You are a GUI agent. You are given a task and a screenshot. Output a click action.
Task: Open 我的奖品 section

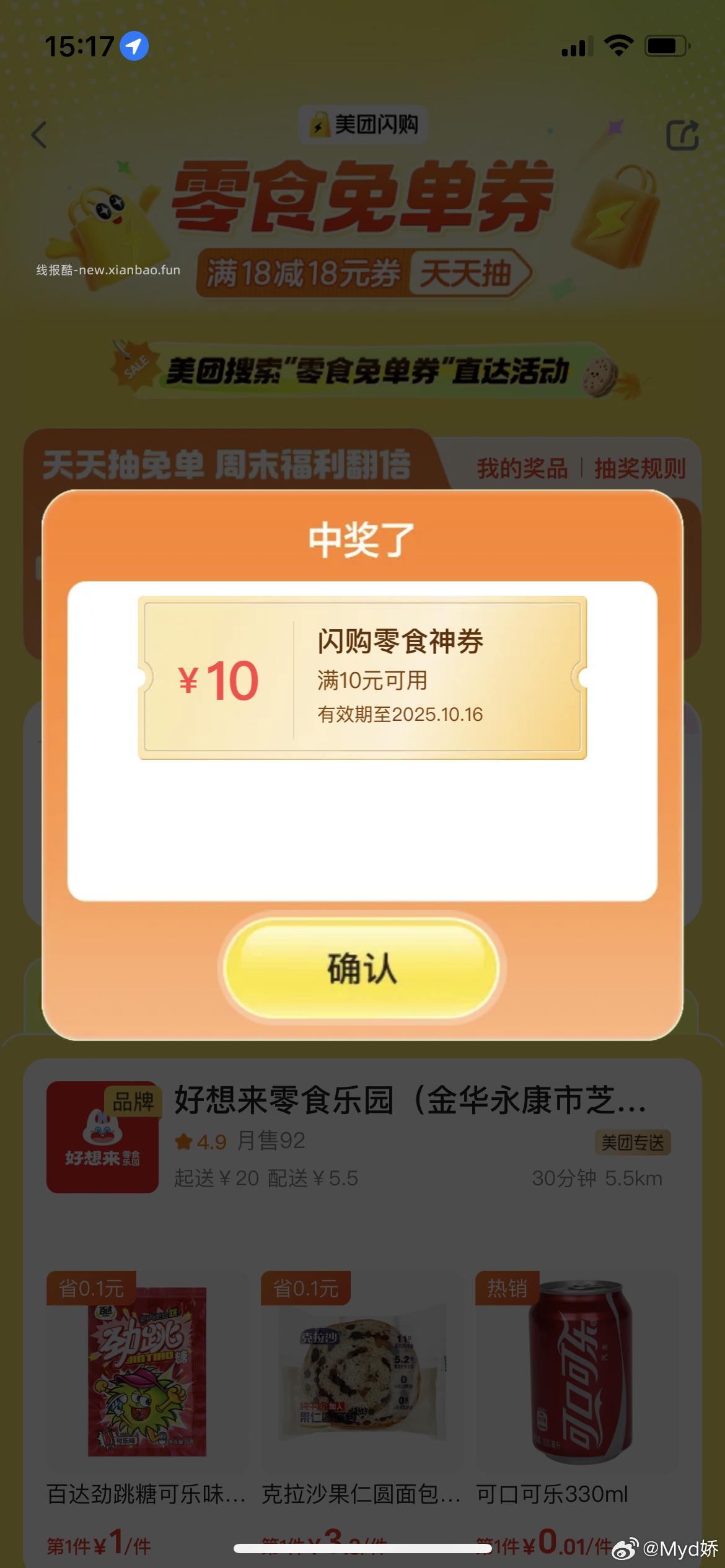[522, 469]
